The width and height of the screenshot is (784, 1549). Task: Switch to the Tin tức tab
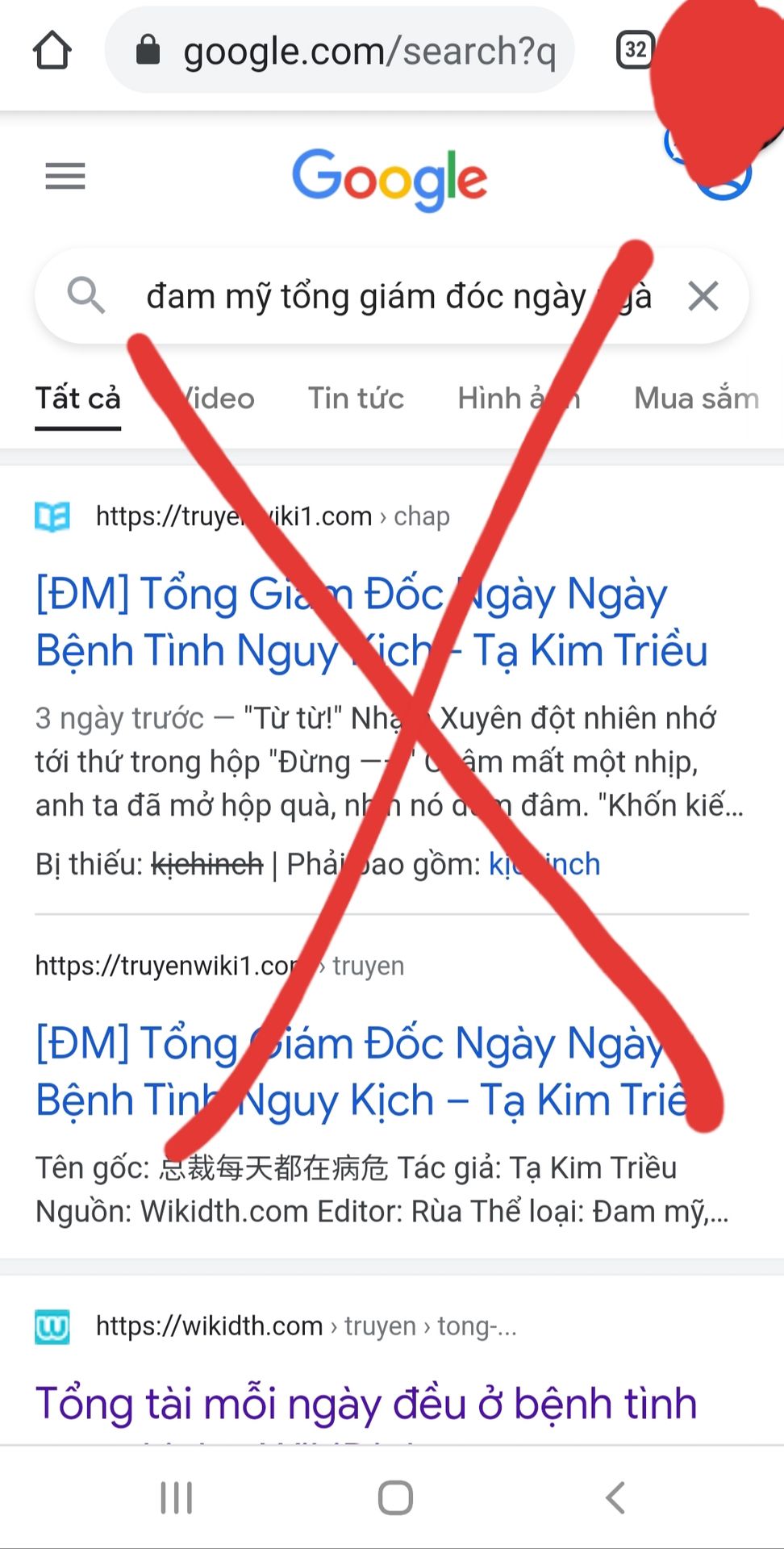(x=356, y=399)
